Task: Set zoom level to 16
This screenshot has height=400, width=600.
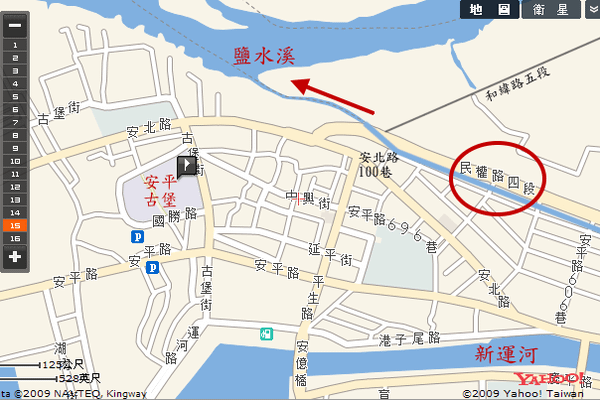Action: click(15, 239)
